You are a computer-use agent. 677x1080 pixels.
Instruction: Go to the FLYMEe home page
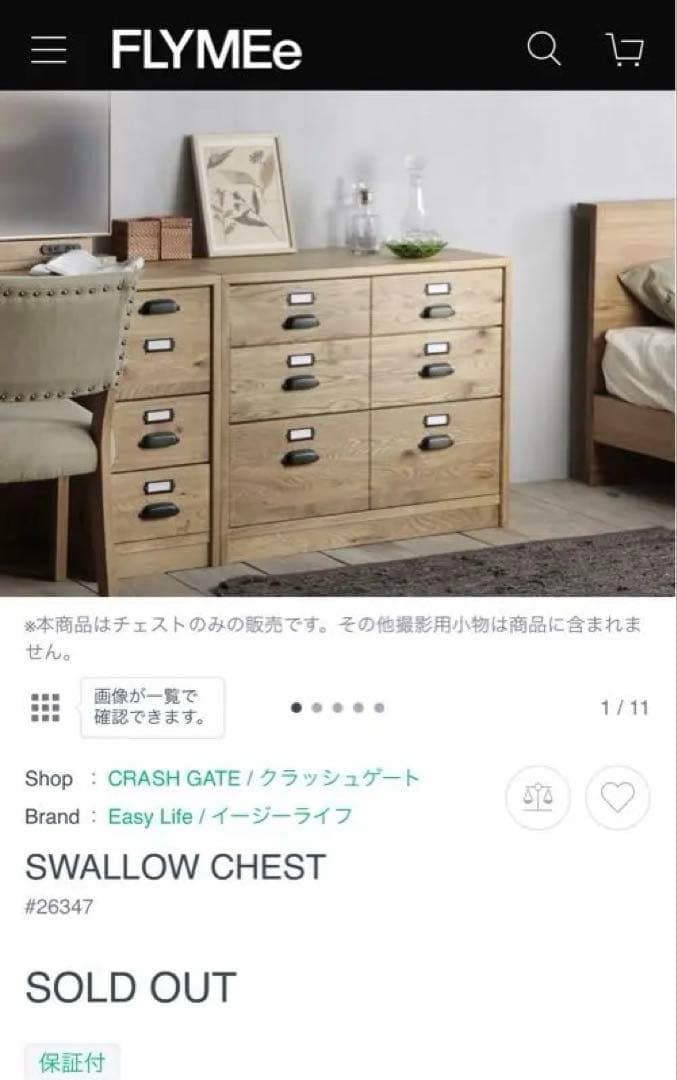[x=207, y=49]
